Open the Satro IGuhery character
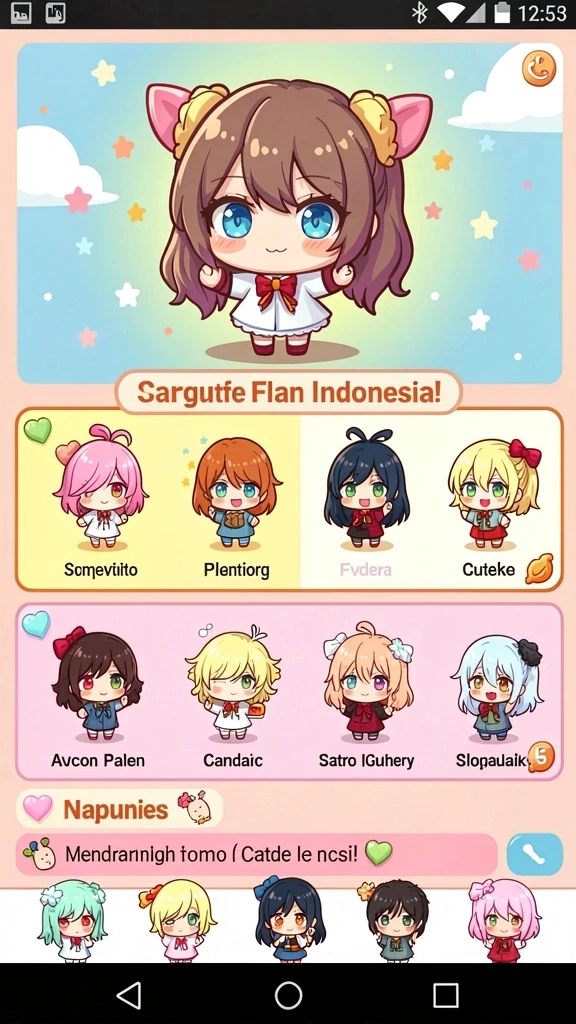The image size is (576, 1024). [366, 696]
